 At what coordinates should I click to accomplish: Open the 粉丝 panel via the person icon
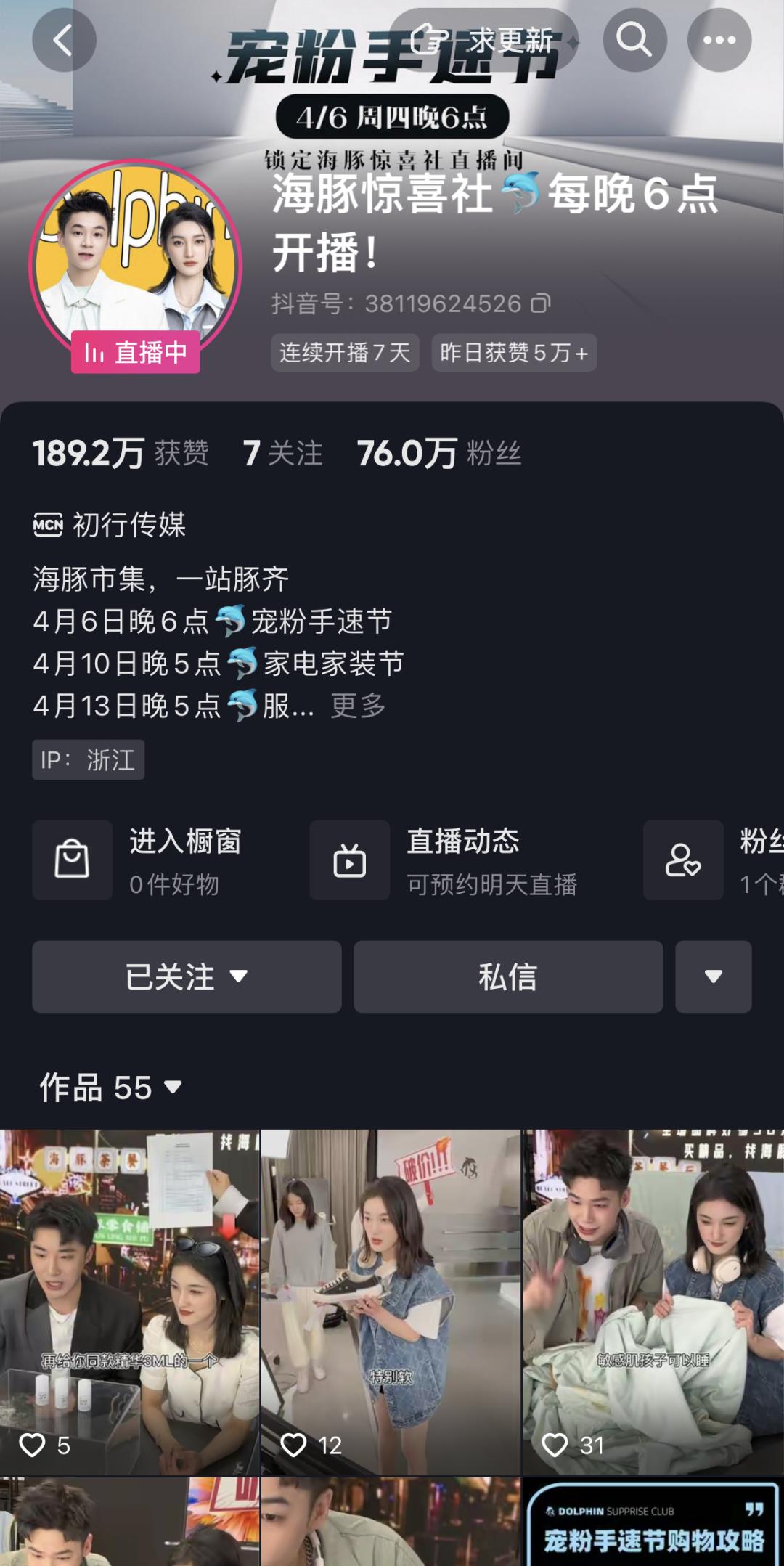pyautogui.click(x=682, y=861)
